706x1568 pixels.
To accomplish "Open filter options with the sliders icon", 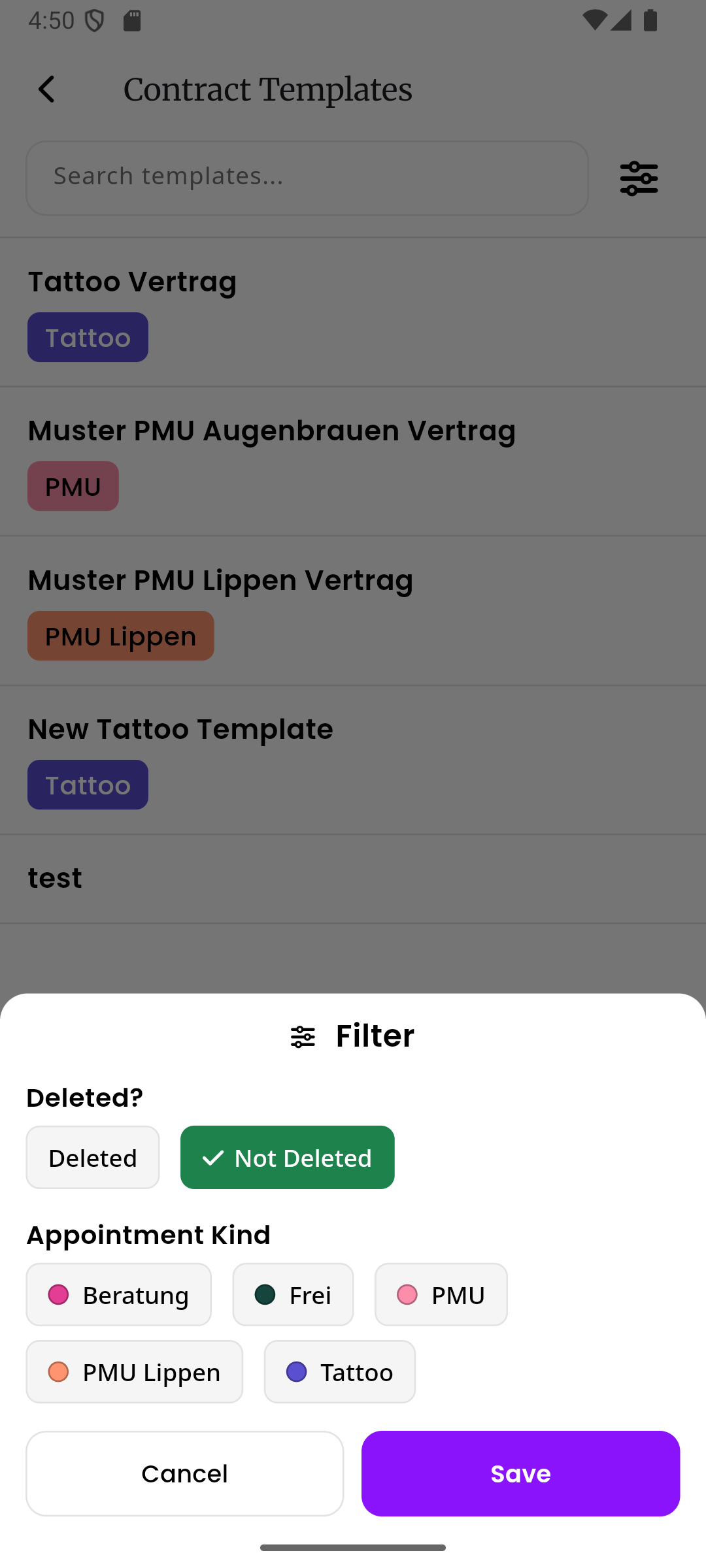I will pos(637,177).
